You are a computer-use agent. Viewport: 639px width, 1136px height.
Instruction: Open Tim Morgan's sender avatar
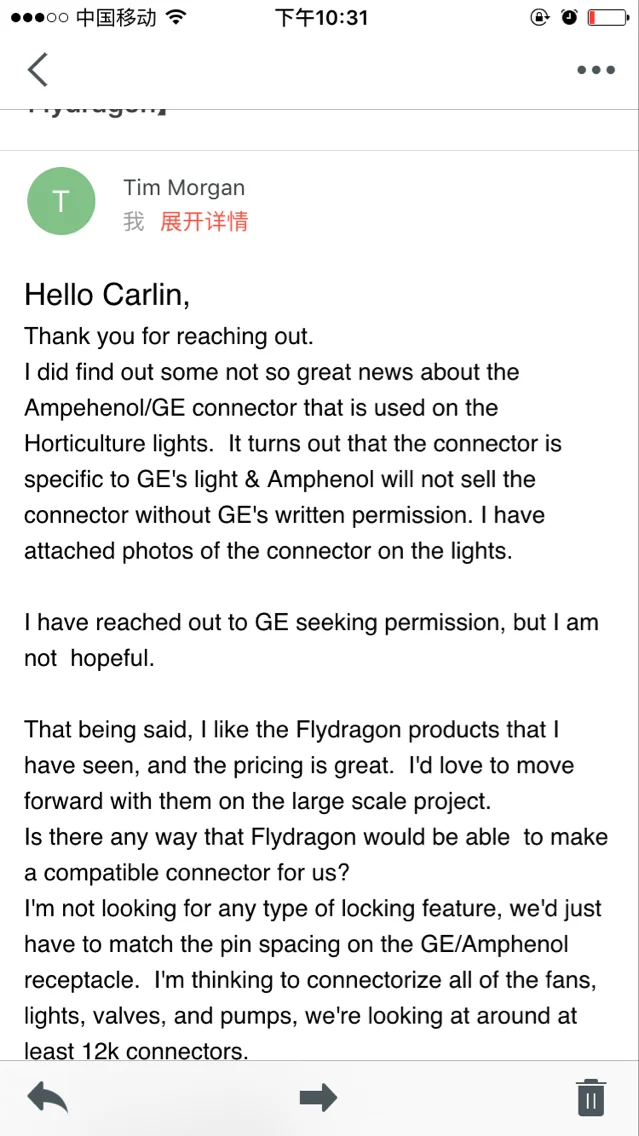coord(61,201)
